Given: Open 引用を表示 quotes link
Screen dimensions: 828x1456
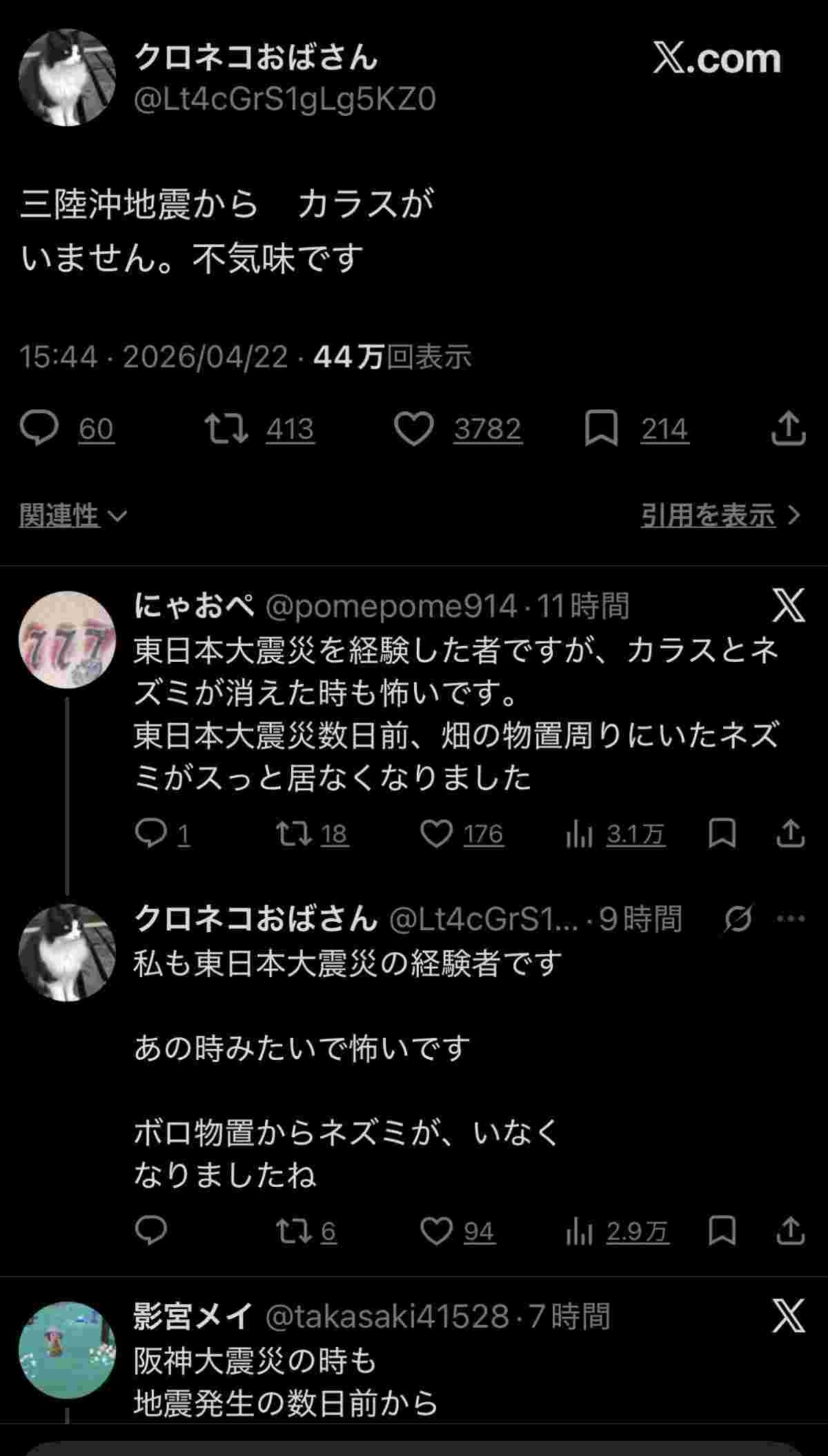Looking at the screenshot, I should [720, 515].
